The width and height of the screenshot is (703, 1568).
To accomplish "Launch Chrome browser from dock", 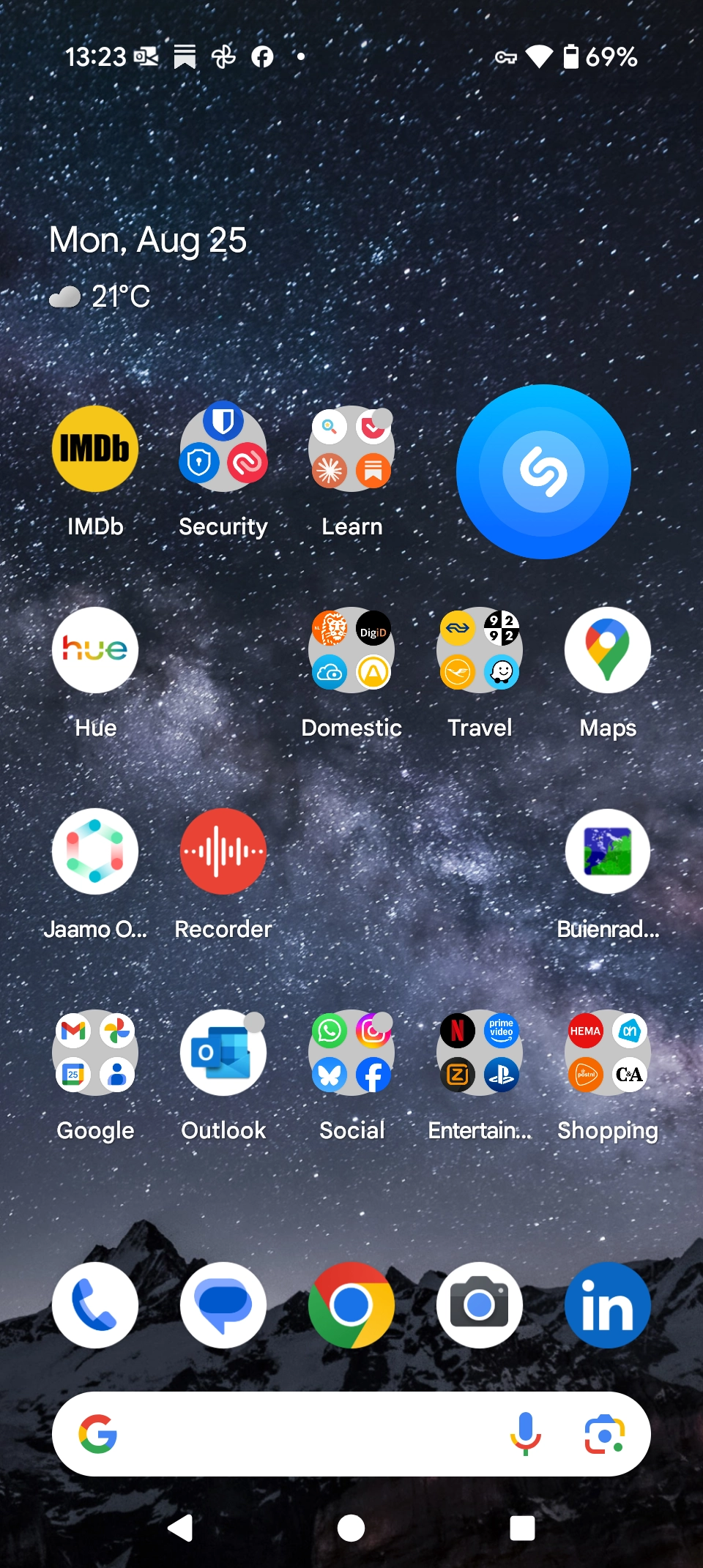I will [351, 1304].
